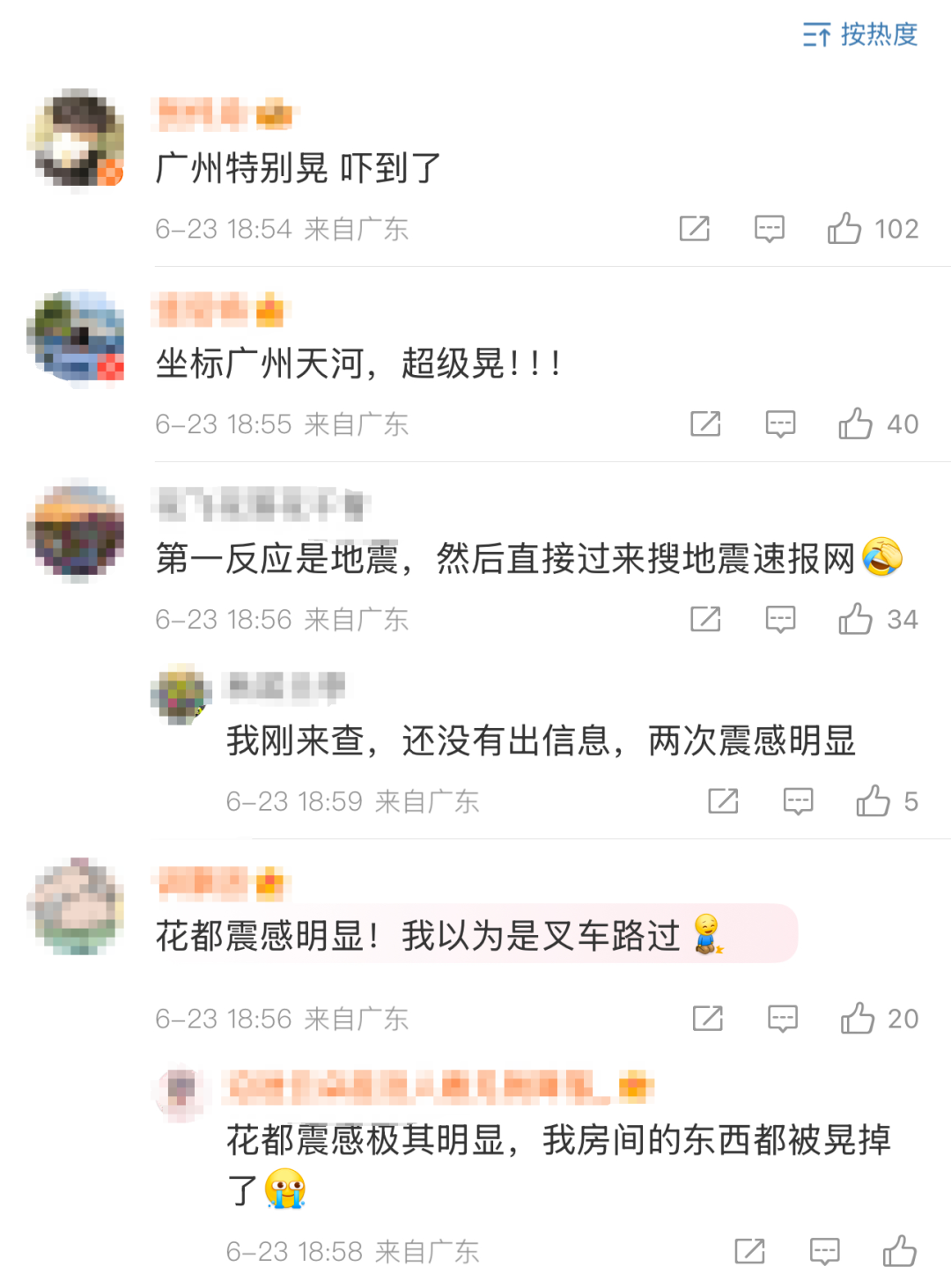951x1288 pixels.
Task: Like the comment 第一反应是地震
Action: click(x=855, y=620)
